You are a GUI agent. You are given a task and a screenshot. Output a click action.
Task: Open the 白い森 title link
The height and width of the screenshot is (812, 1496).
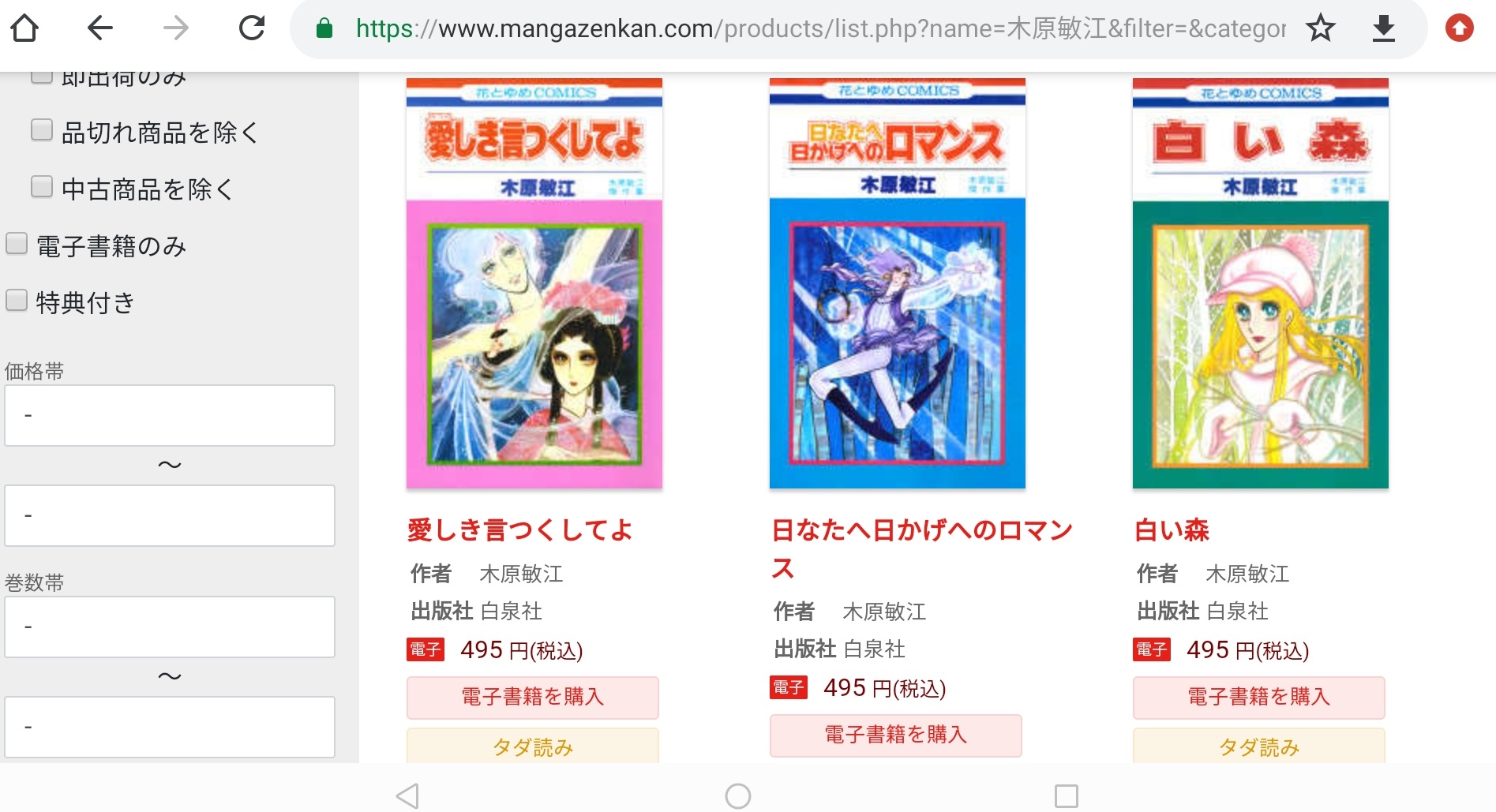tap(1172, 530)
